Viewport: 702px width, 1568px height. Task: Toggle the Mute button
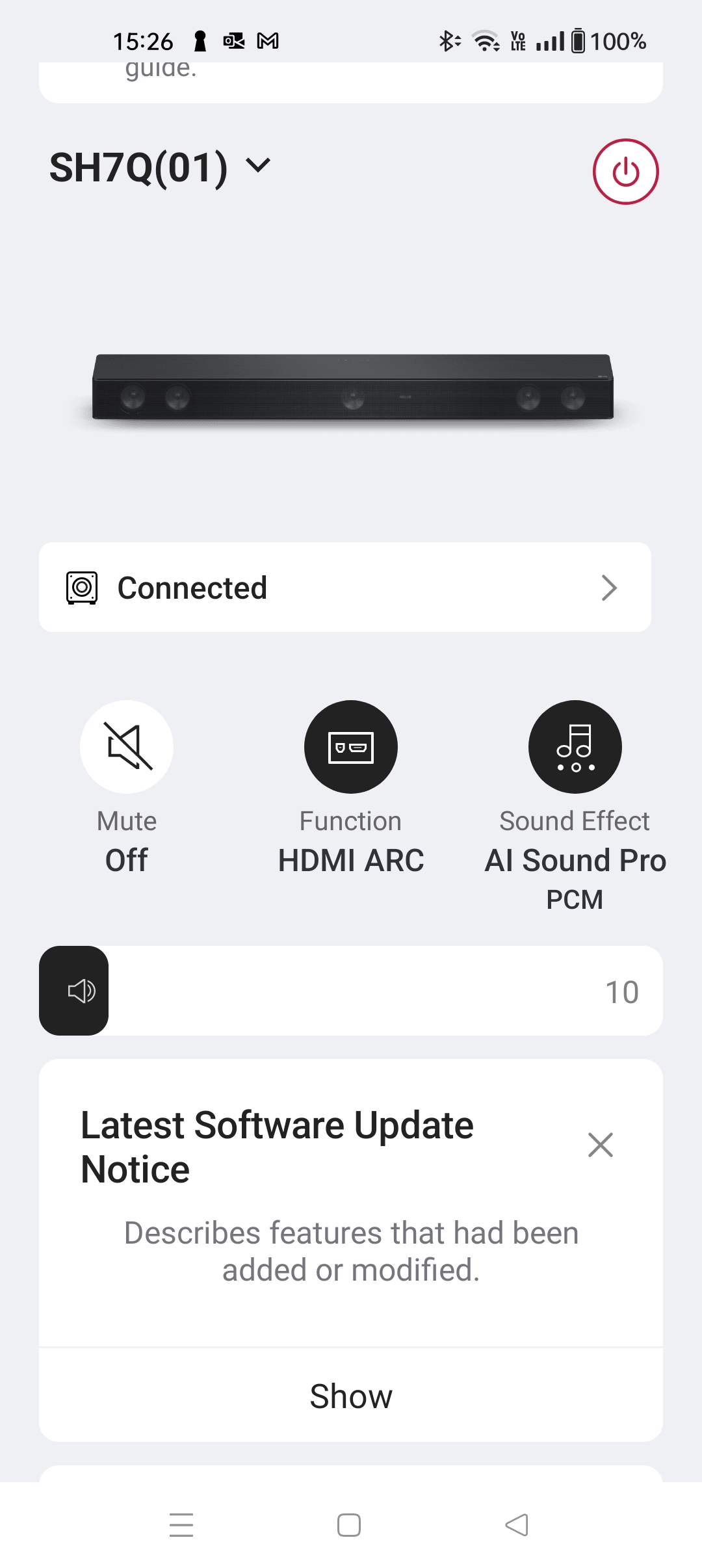127,747
